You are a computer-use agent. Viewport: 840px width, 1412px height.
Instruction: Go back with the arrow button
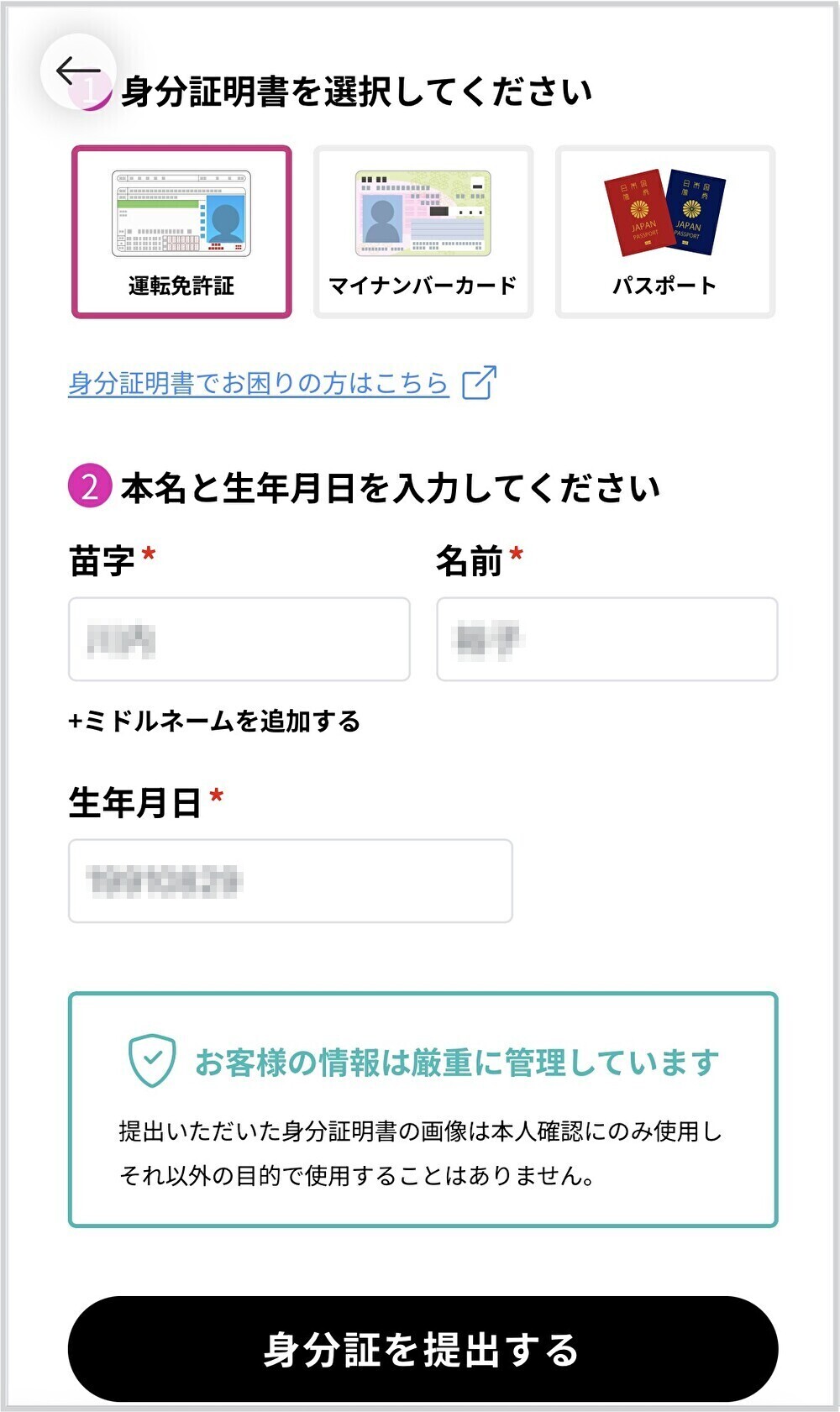coord(78,71)
